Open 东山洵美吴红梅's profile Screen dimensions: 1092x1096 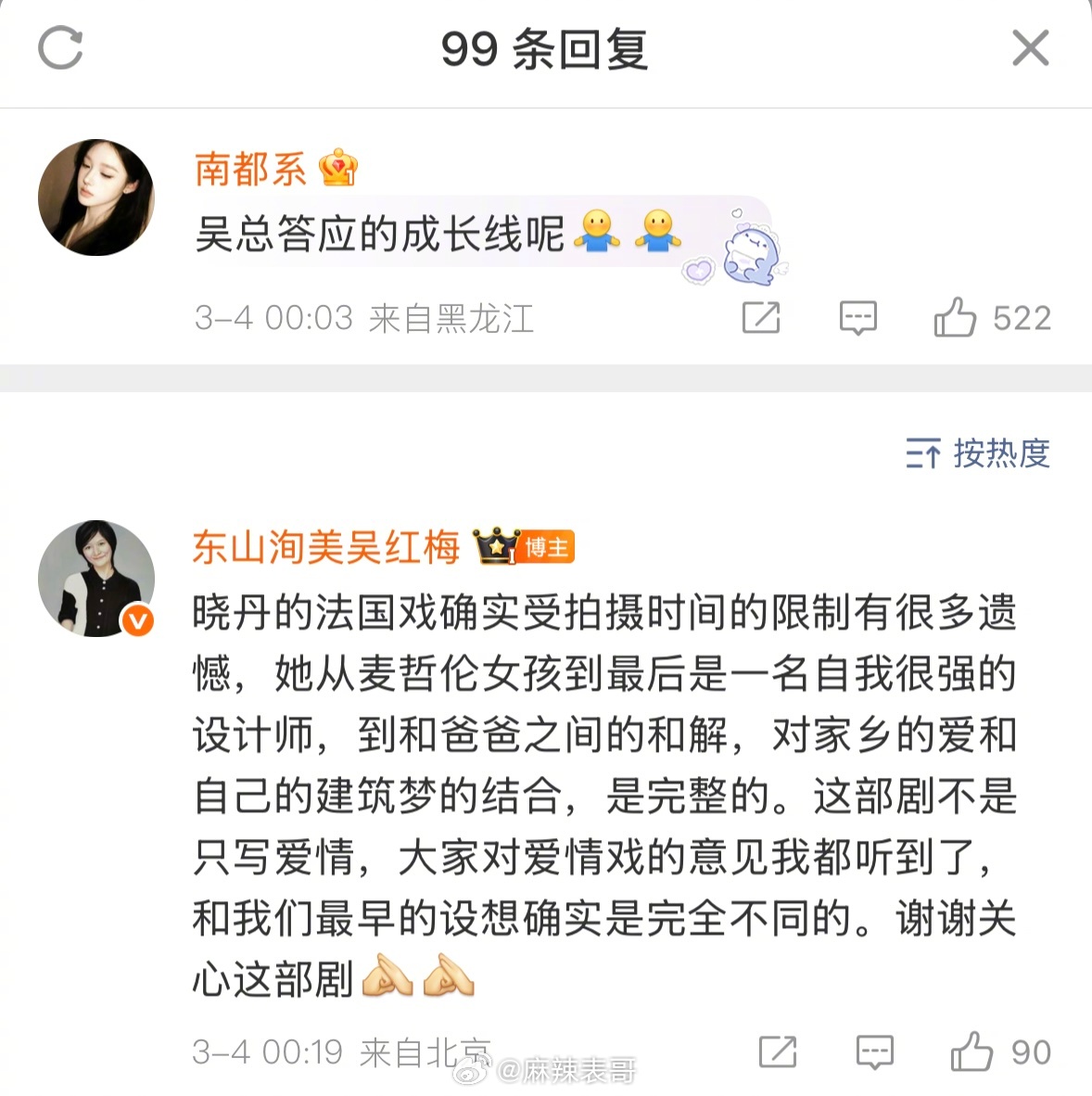[323, 547]
